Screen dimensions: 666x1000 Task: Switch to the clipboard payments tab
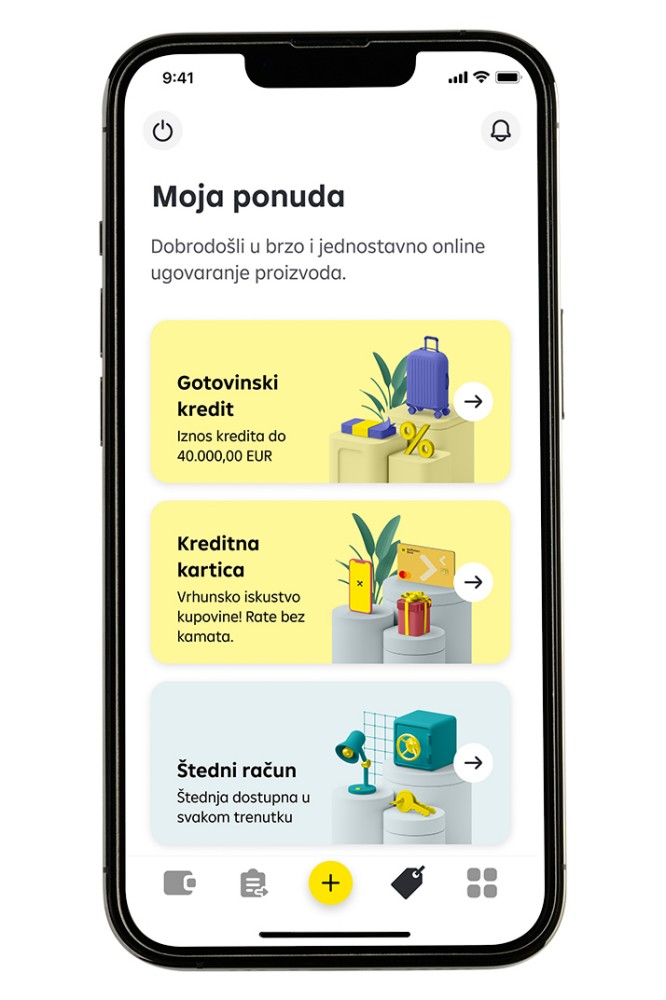tap(254, 884)
